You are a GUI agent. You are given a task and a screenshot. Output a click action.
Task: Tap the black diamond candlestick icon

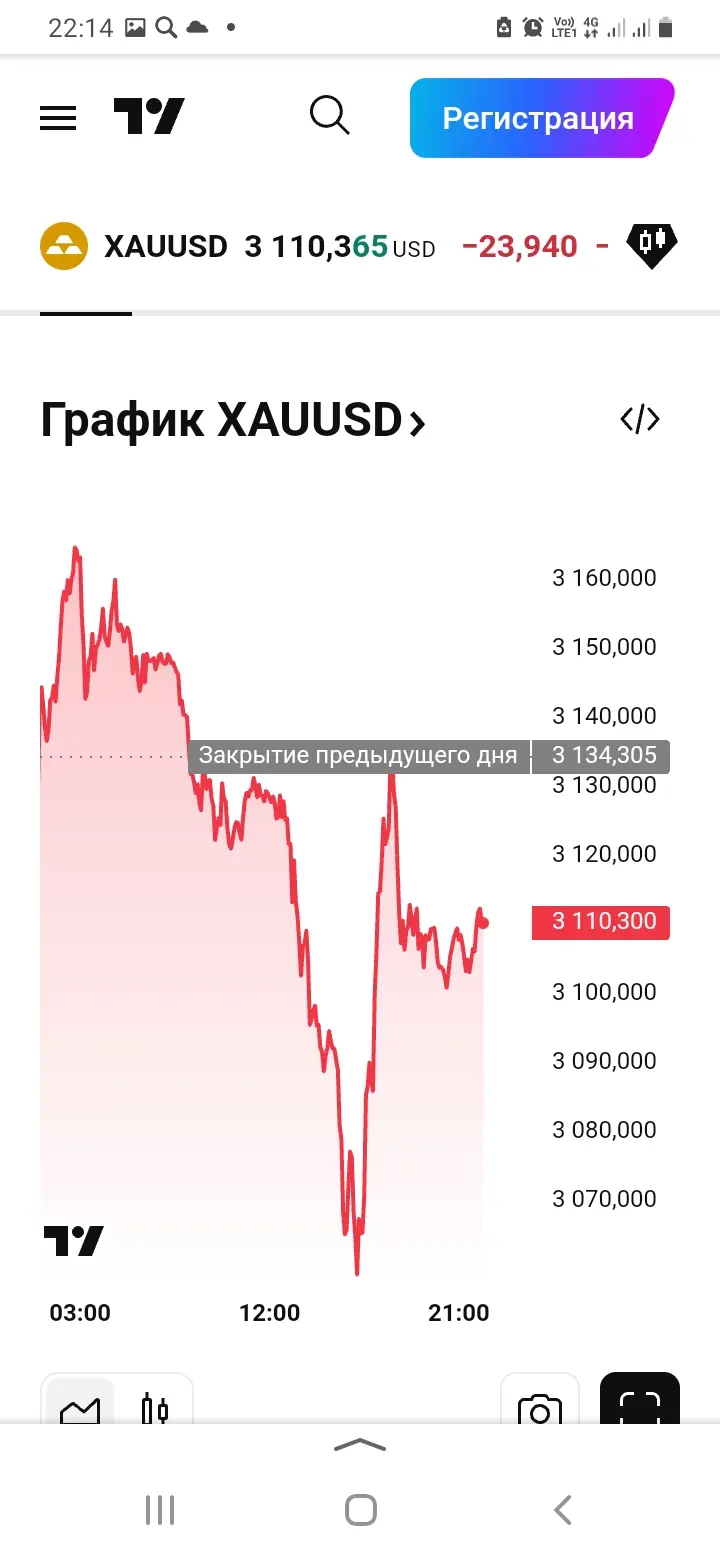(652, 245)
